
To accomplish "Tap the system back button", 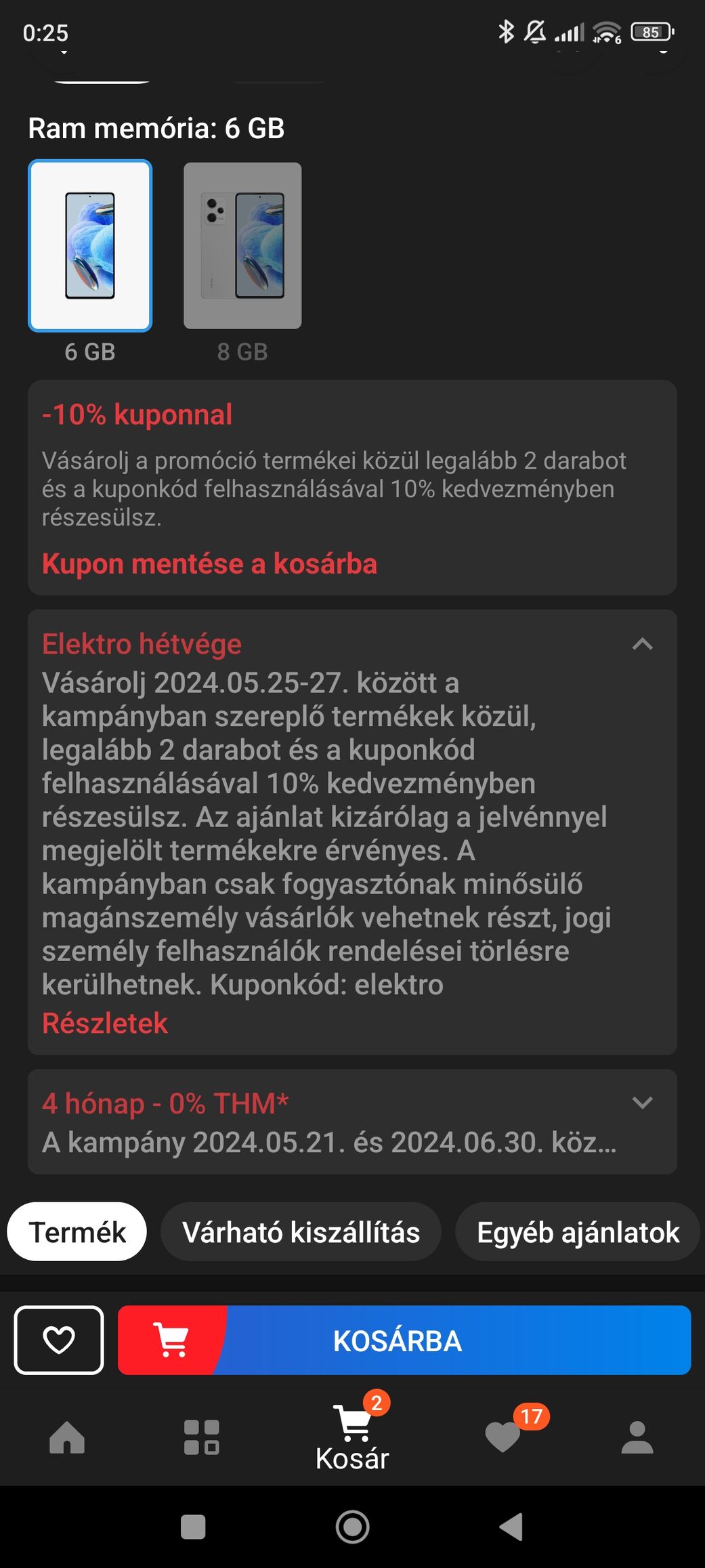I will [512, 1527].
